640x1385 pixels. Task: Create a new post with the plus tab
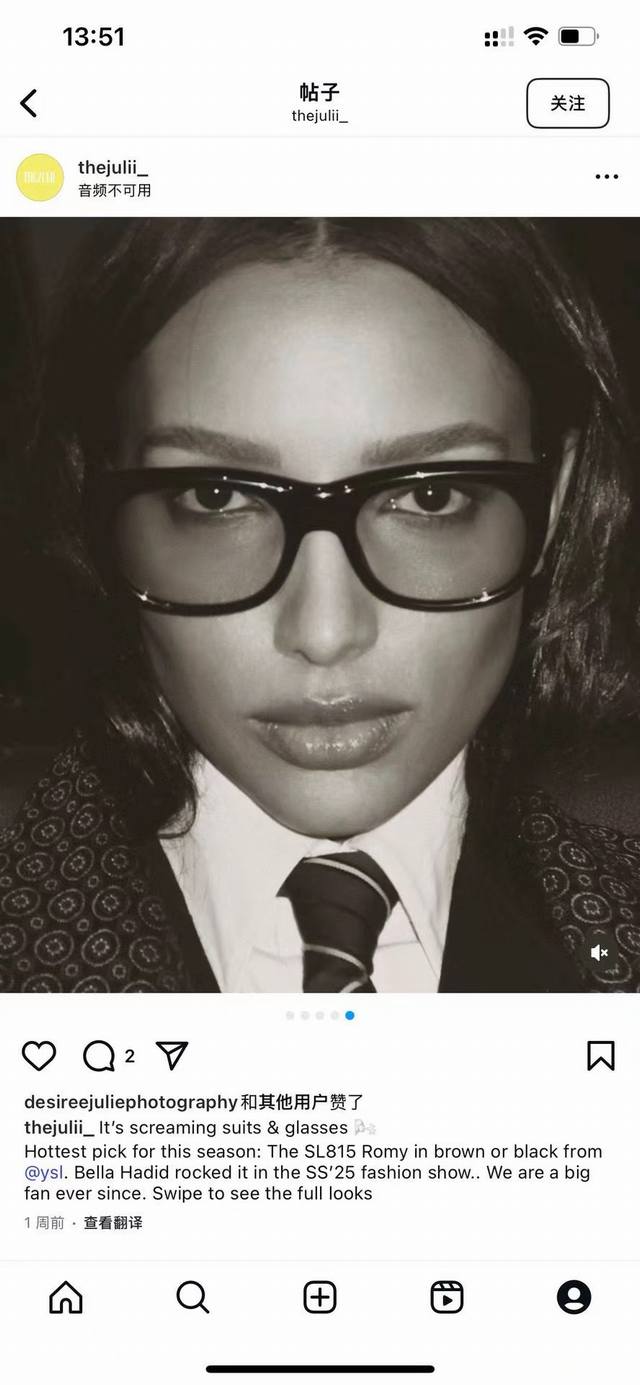pyautogui.click(x=320, y=1298)
